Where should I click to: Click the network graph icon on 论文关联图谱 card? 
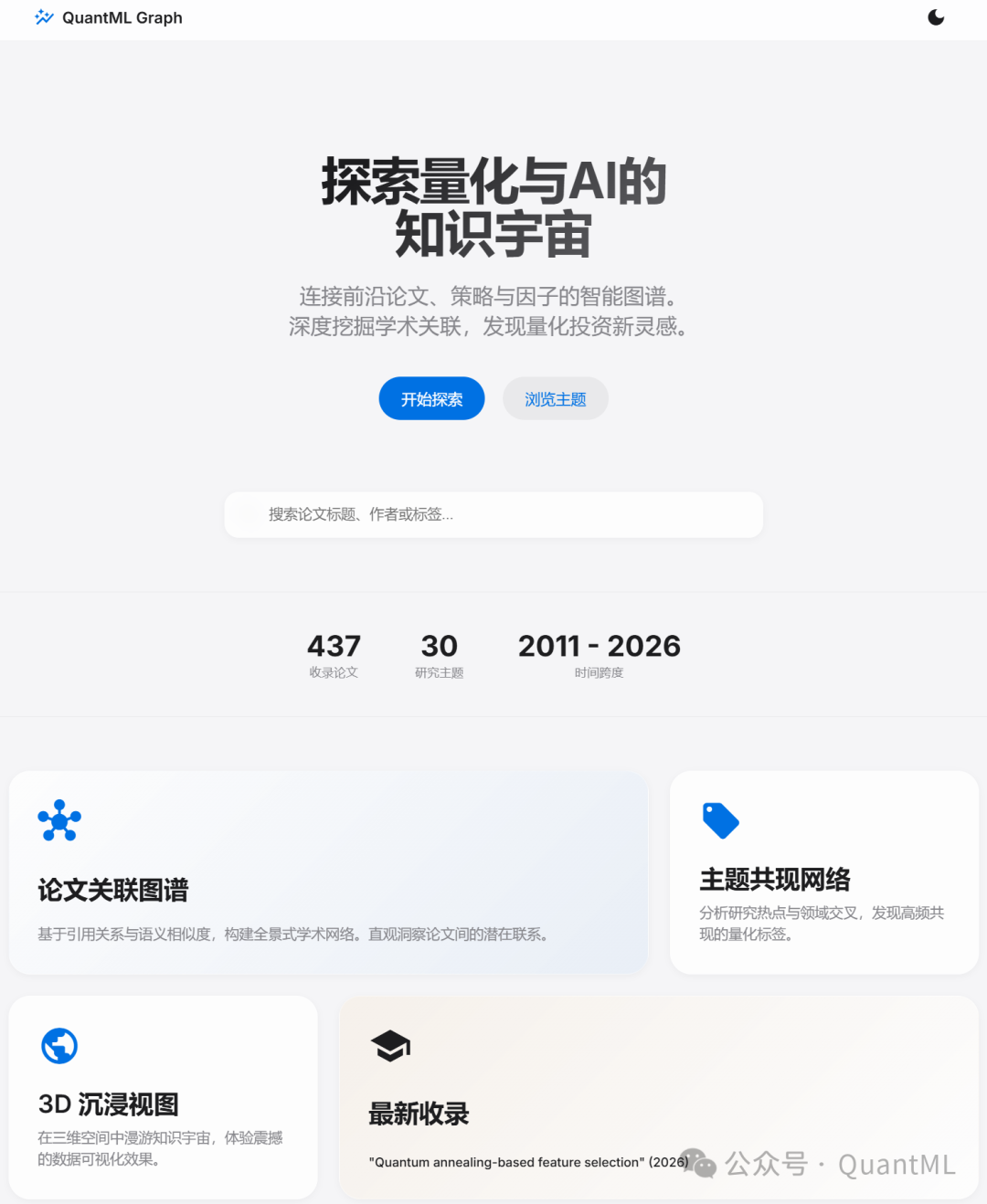pos(58,819)
